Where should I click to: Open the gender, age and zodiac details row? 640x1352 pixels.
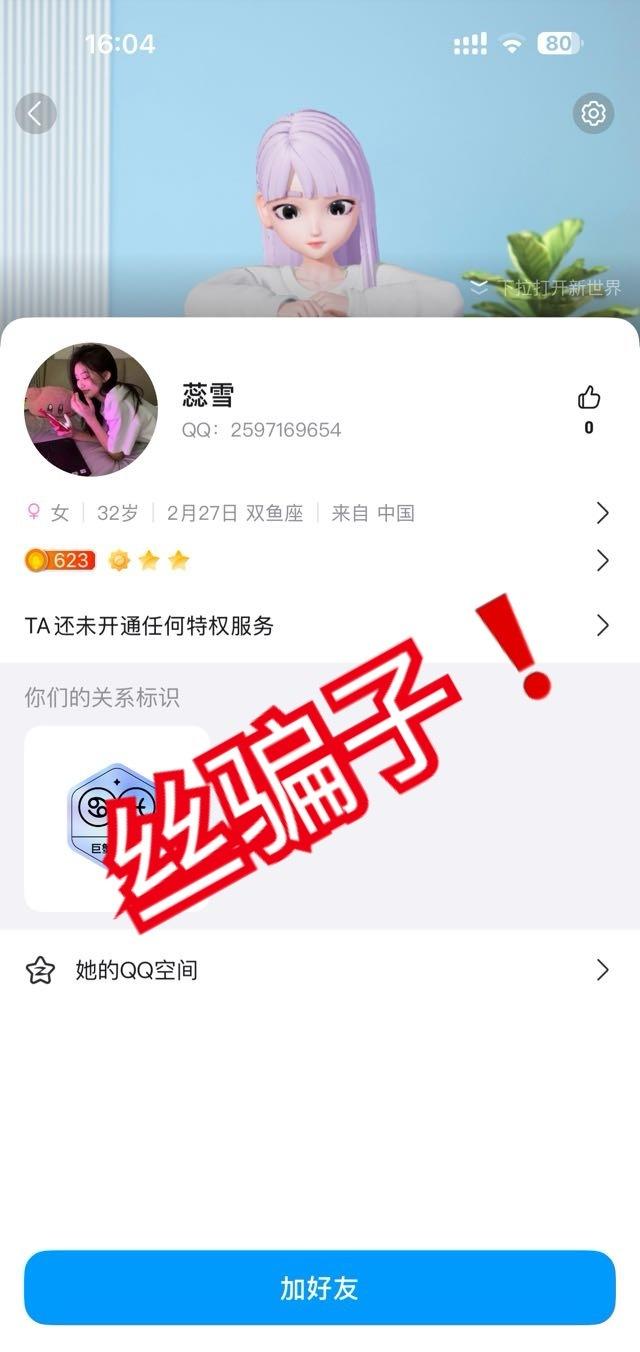tap(320, 513)
